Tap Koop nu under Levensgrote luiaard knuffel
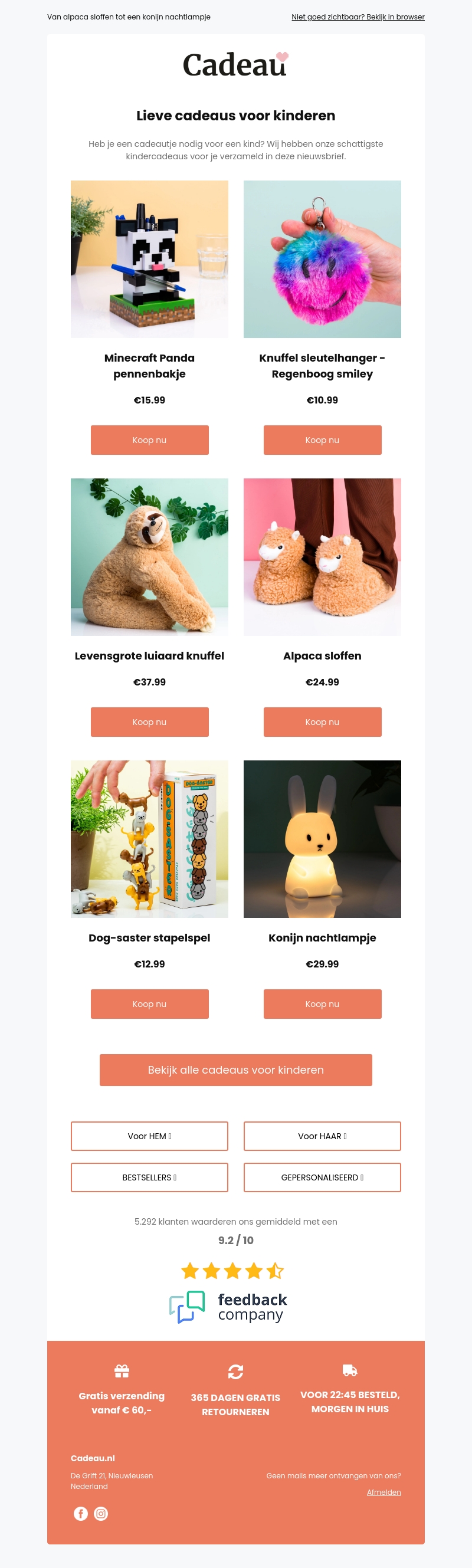The image size is (472, 1568). [149, 721]
